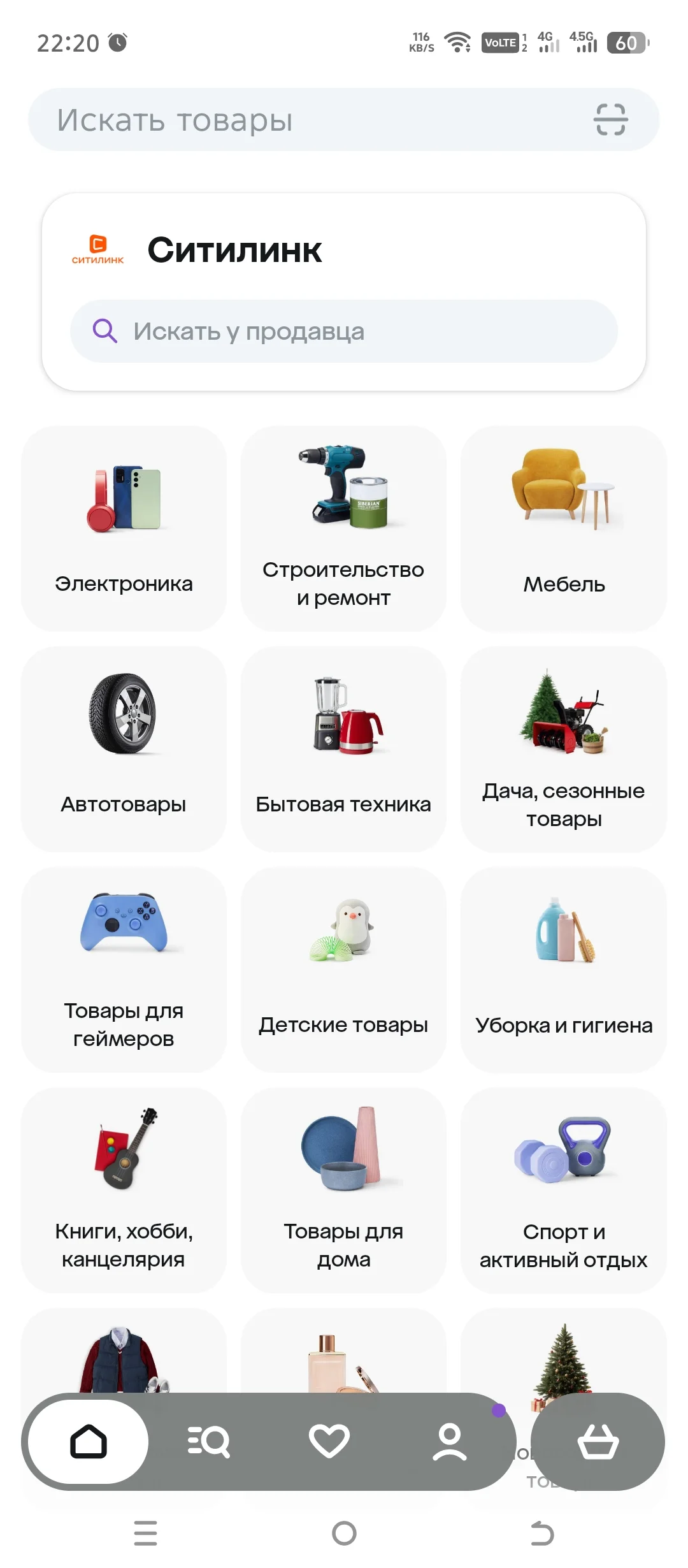Open the catalog search tab

click(x=209, y=1441)
